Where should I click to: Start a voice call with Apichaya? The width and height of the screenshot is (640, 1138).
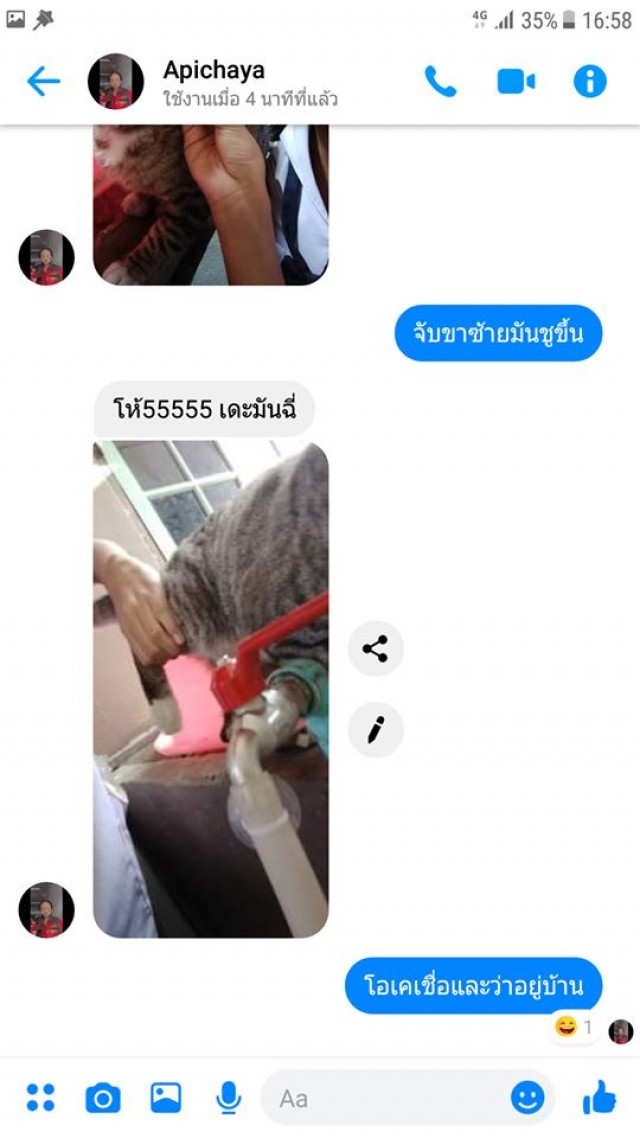(440, 82)
